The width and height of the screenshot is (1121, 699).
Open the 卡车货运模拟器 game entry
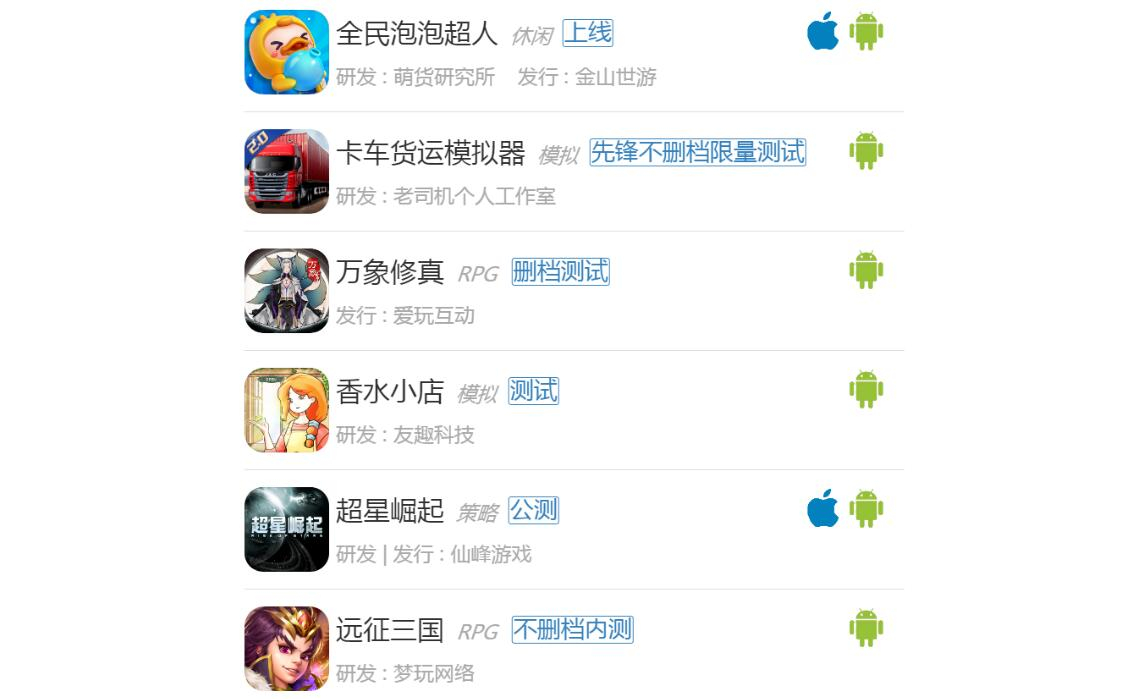click(430, 153)
